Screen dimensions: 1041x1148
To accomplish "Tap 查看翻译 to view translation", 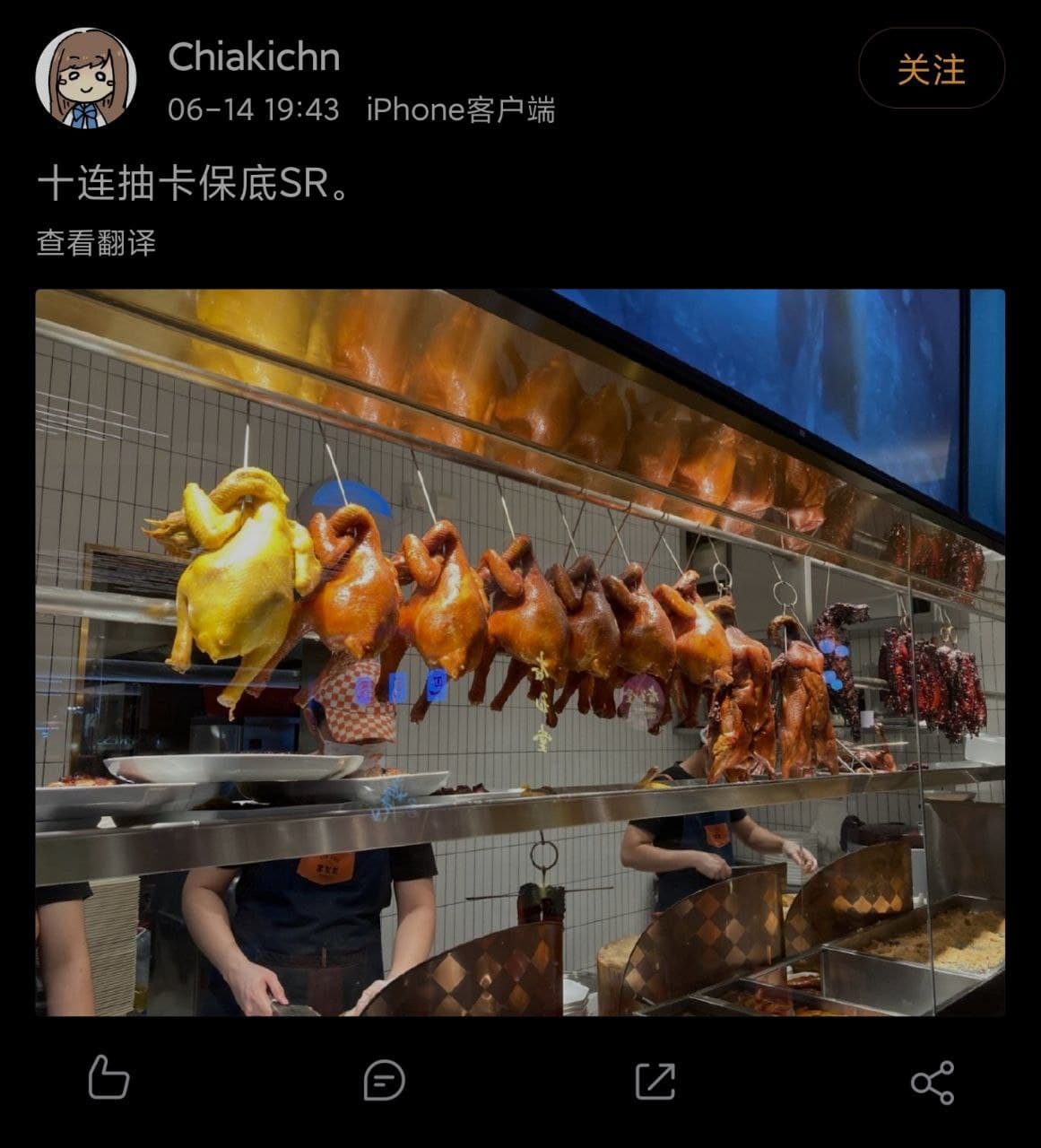I will click(x=96, y=243).
